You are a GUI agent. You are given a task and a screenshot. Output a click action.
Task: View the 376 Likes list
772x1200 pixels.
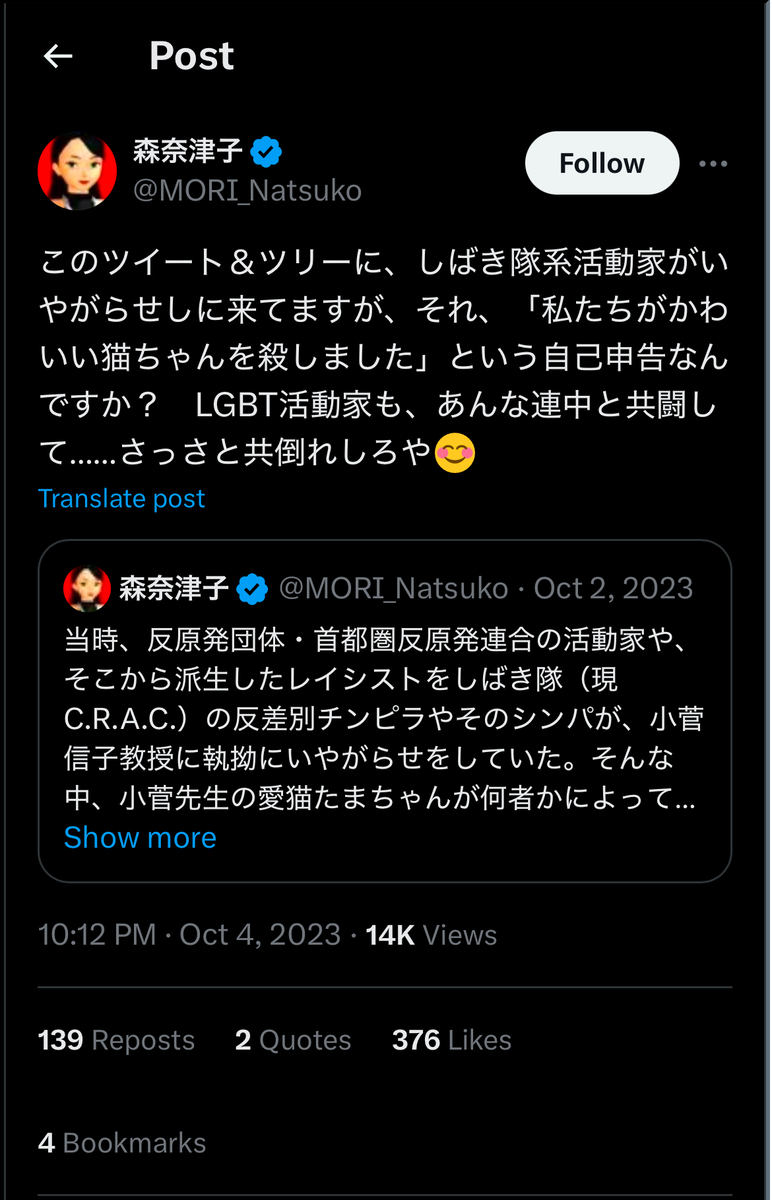pyautogui.click(x=451, y=1040)
